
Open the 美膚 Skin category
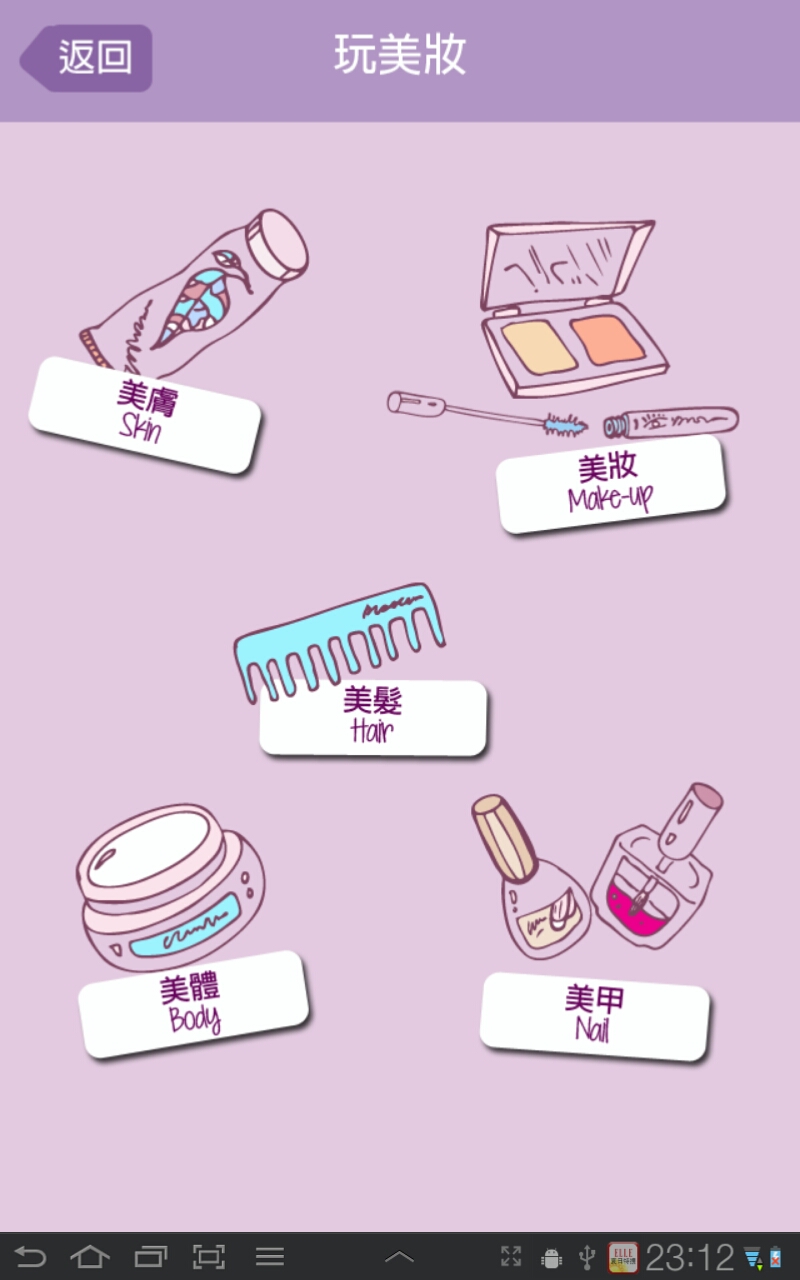(x=144, y=414)
